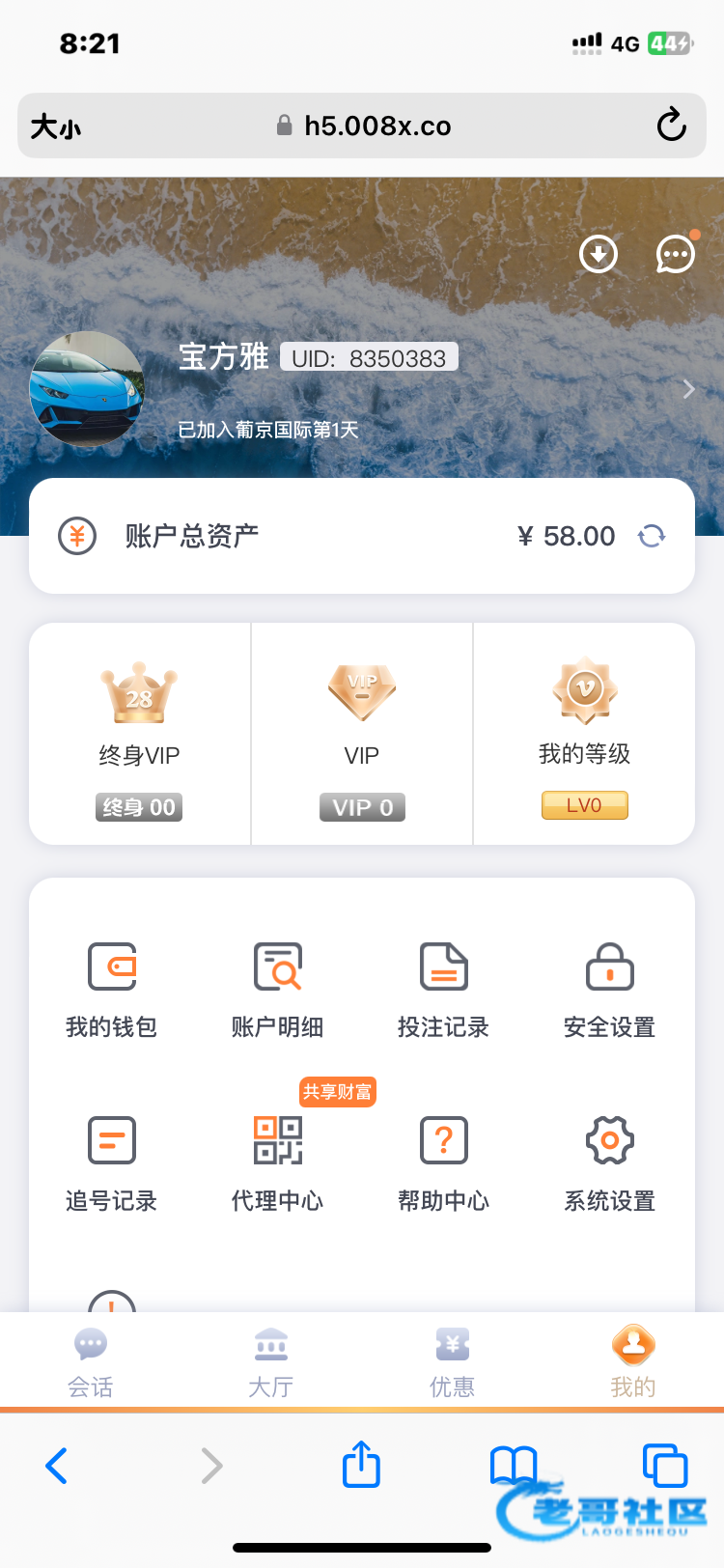Viewport: 724px width, 1568px height.
Task: Open the VIP 0 card
Action: [362, 736]
